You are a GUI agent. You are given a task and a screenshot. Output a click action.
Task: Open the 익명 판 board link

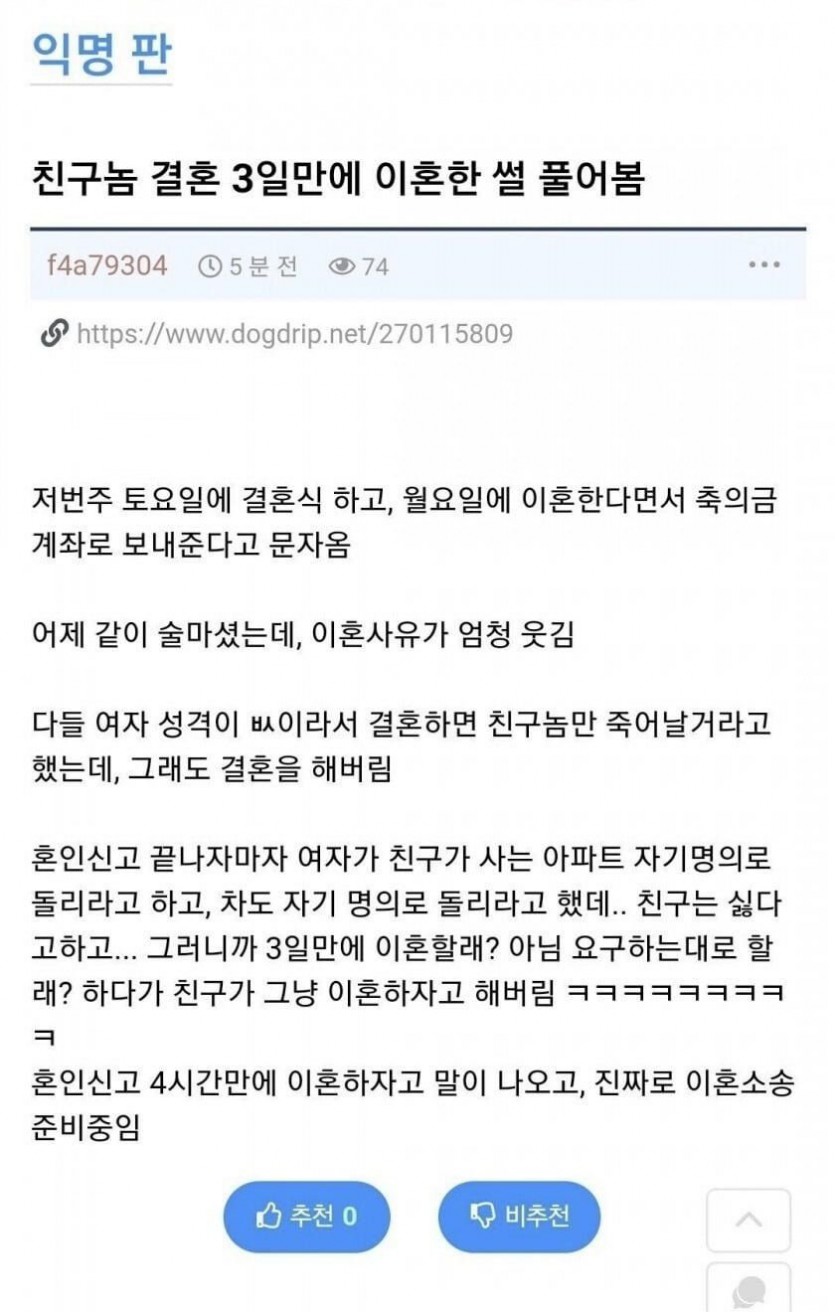[101, 55]
